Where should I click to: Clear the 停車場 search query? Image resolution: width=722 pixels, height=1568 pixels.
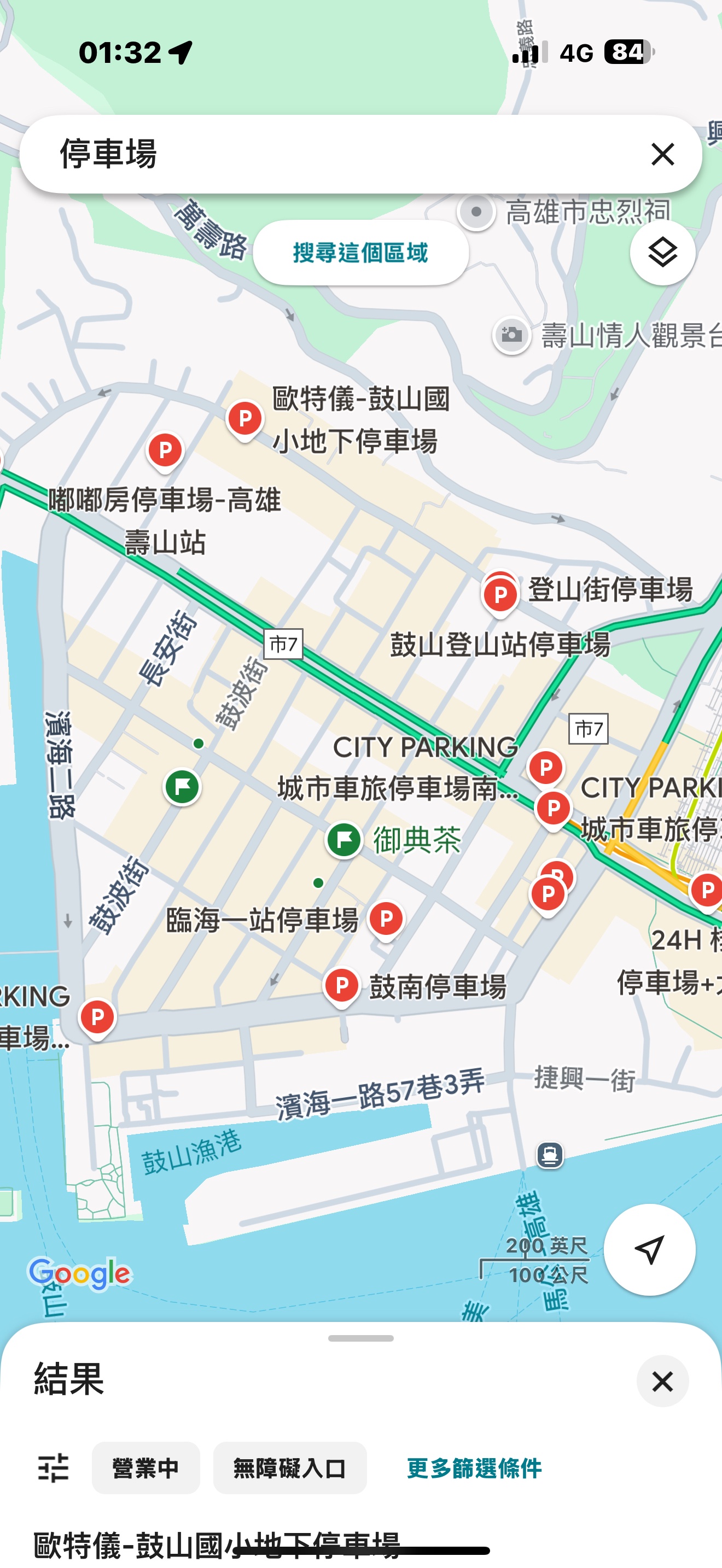tap(662, 154)
